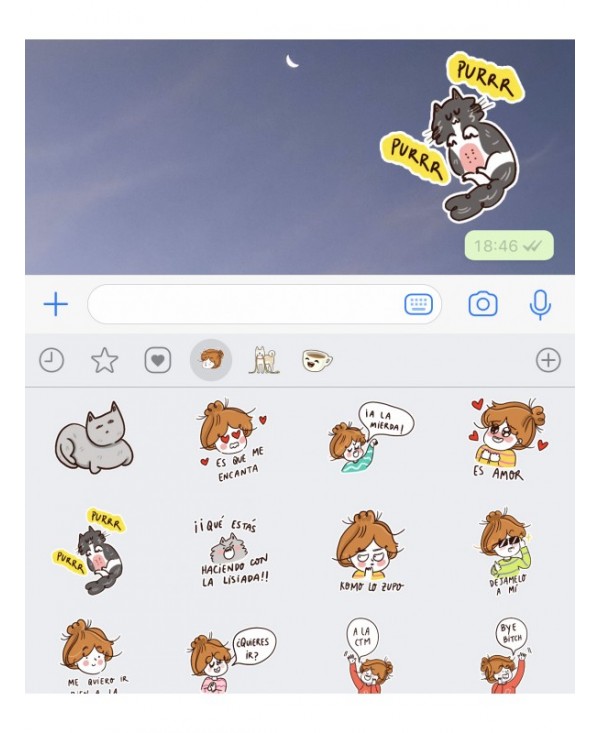Viewport: 600px width, 733px height.
Task: Open favorite stickers star tab
Action: pos(105,360)
